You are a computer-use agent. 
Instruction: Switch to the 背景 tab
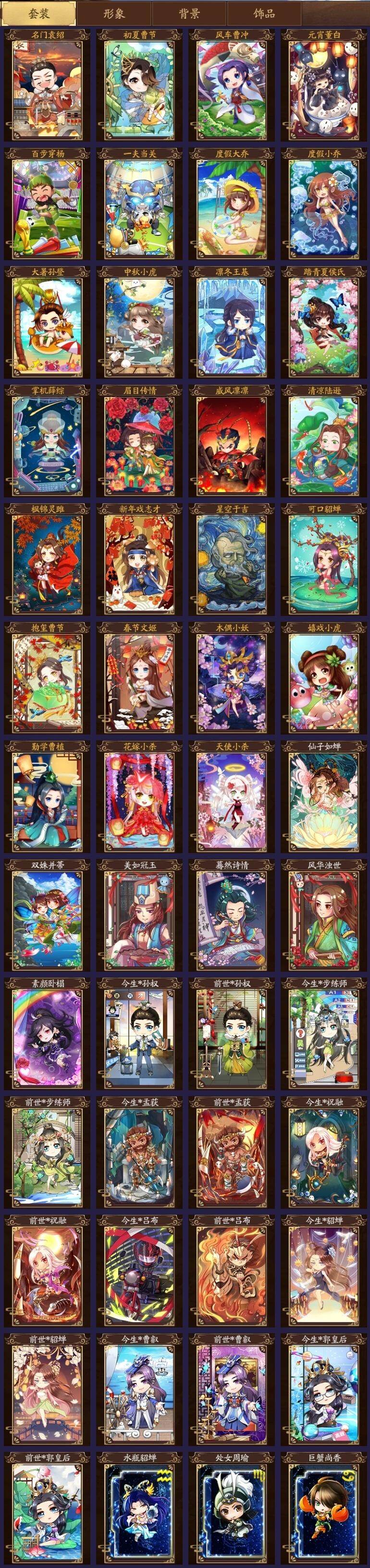pos(189,13)
